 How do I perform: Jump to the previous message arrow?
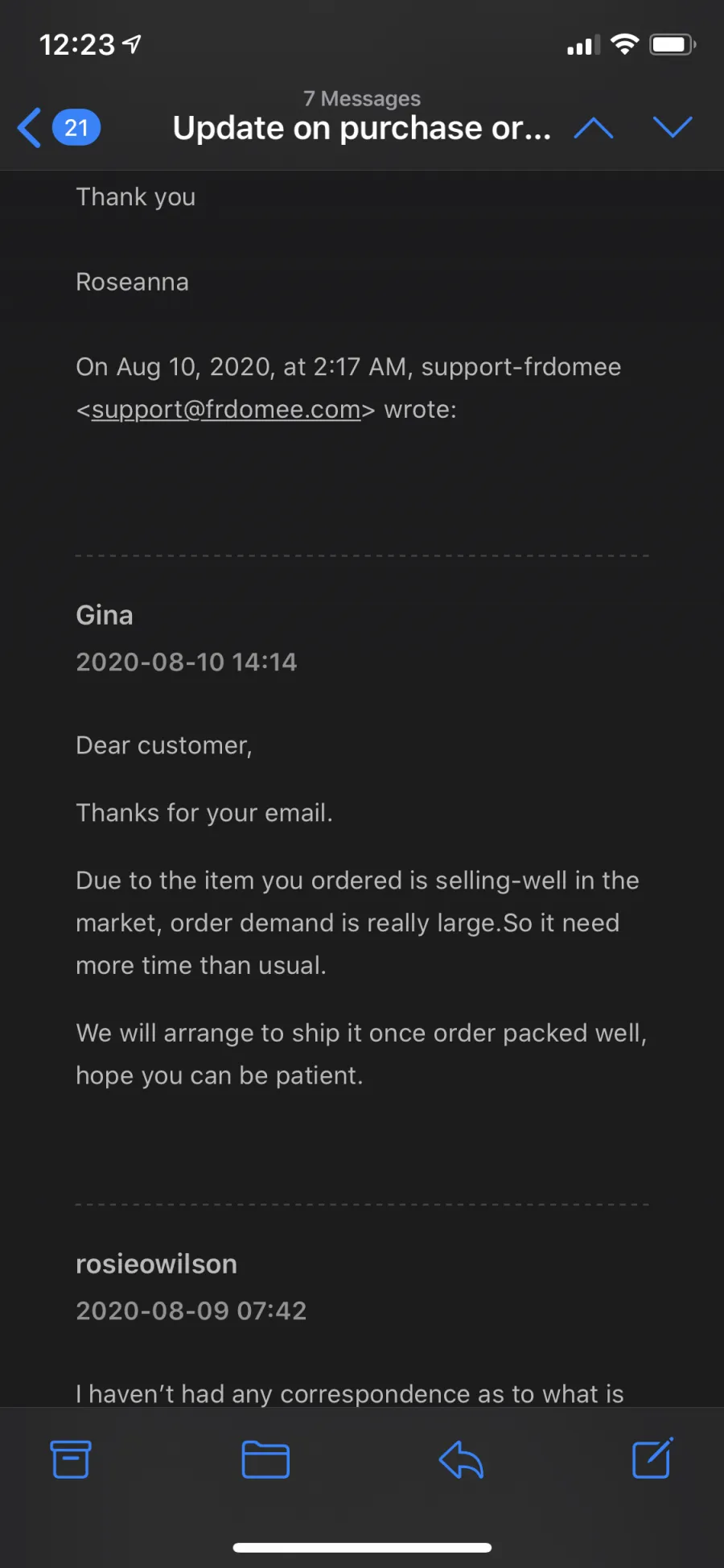click(x=594, y=128)
